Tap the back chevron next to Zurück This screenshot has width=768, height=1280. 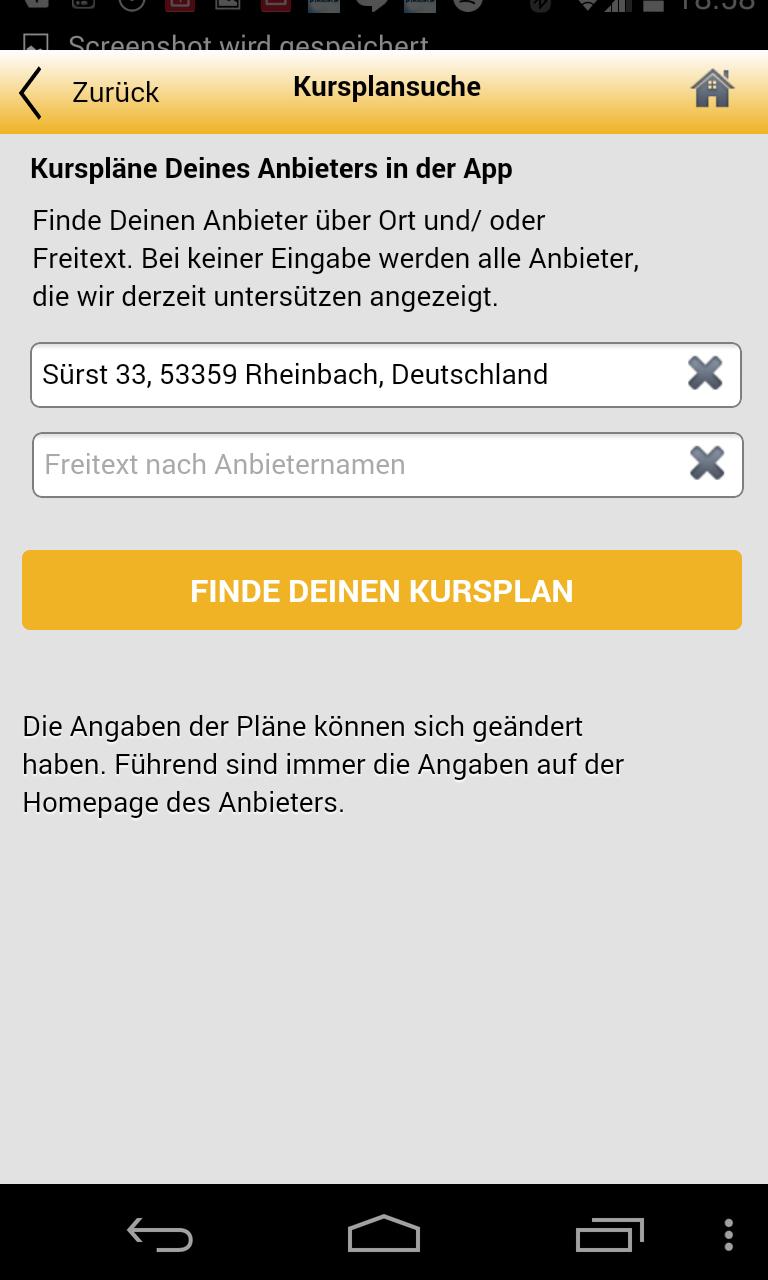click(29, 91)
